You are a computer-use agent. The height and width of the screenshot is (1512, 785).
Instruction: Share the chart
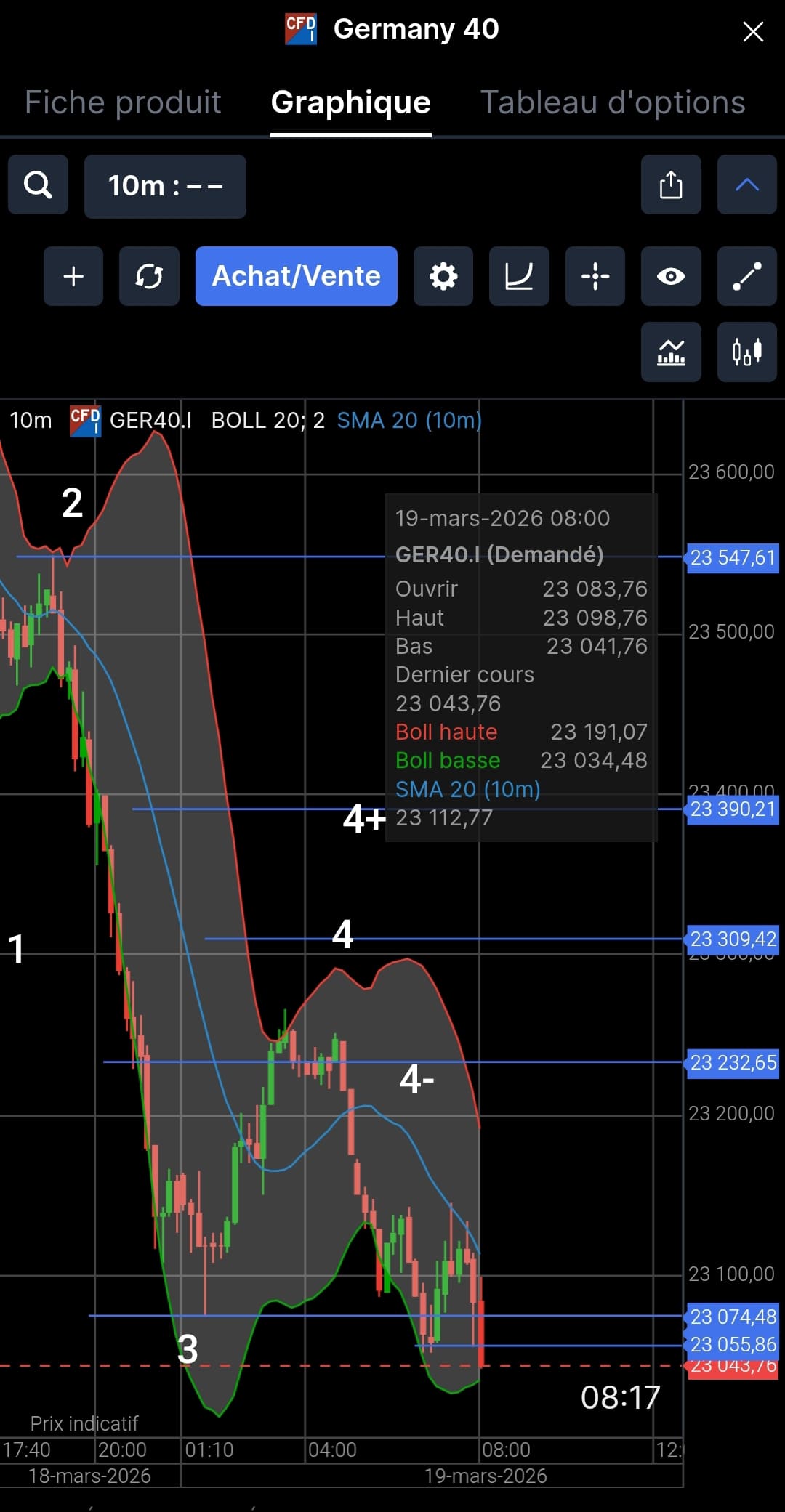click(671, 185)
